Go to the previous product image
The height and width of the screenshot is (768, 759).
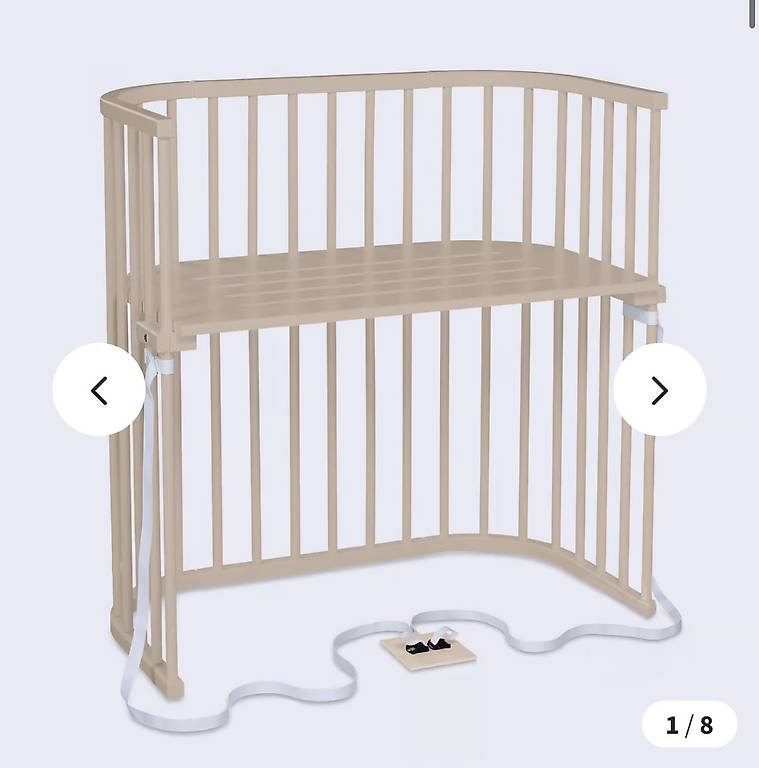99,390
